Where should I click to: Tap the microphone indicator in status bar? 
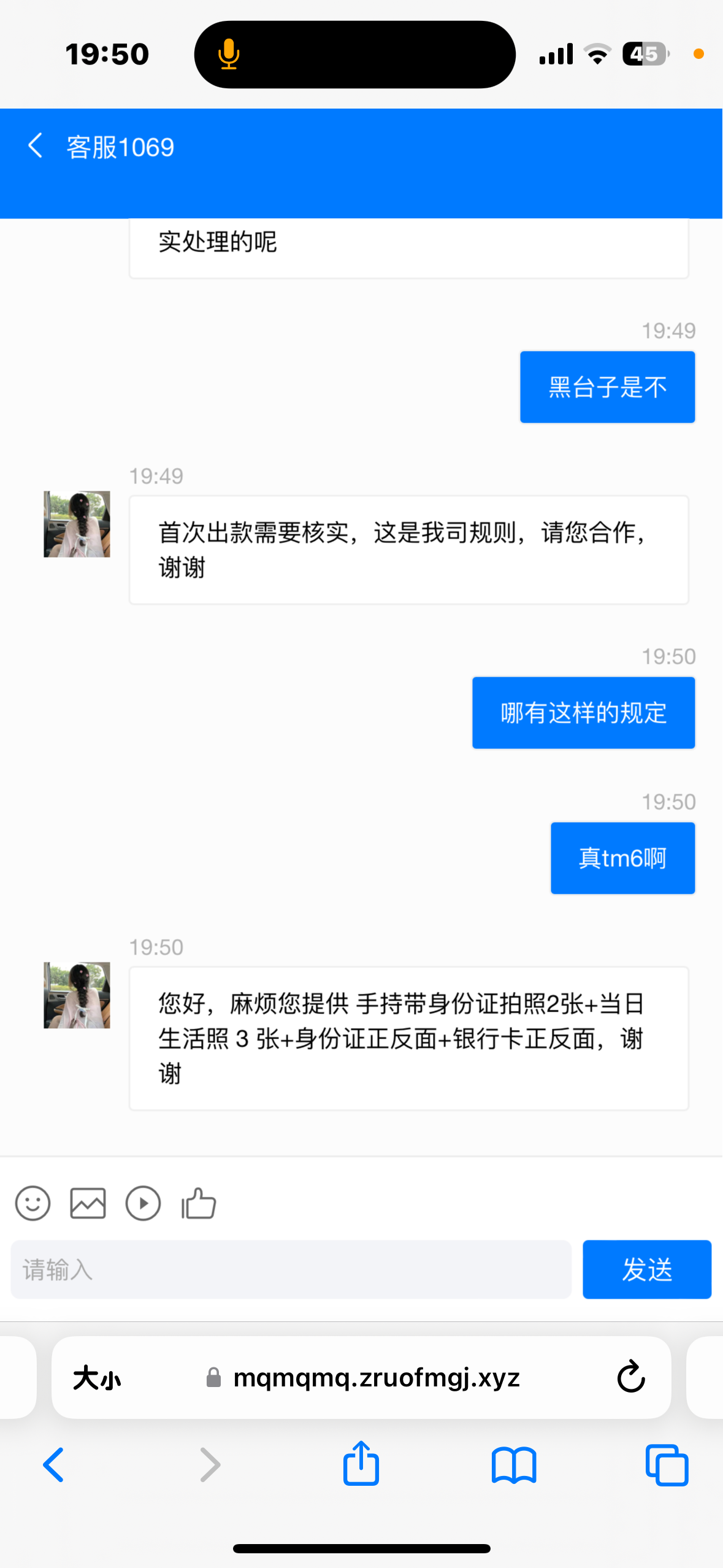tap(228, 54)
